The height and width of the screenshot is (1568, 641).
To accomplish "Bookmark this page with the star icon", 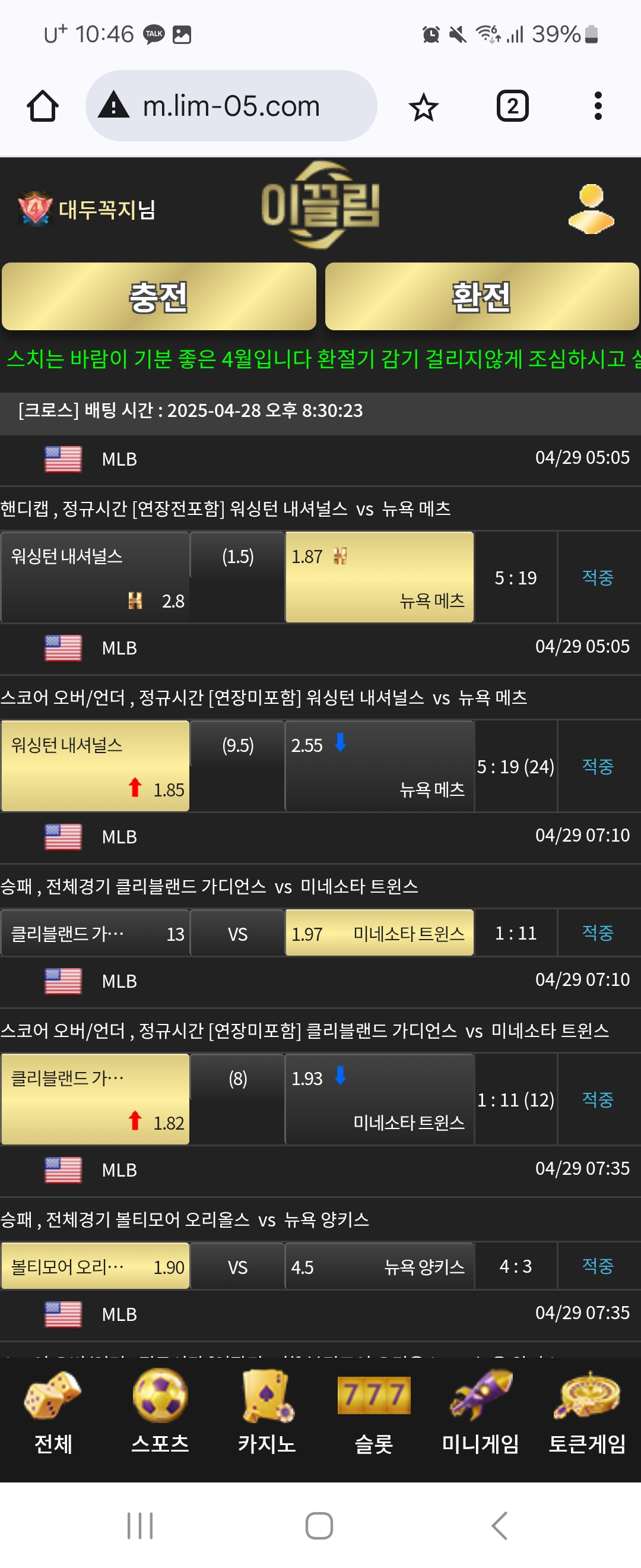I will pos(423,108).
